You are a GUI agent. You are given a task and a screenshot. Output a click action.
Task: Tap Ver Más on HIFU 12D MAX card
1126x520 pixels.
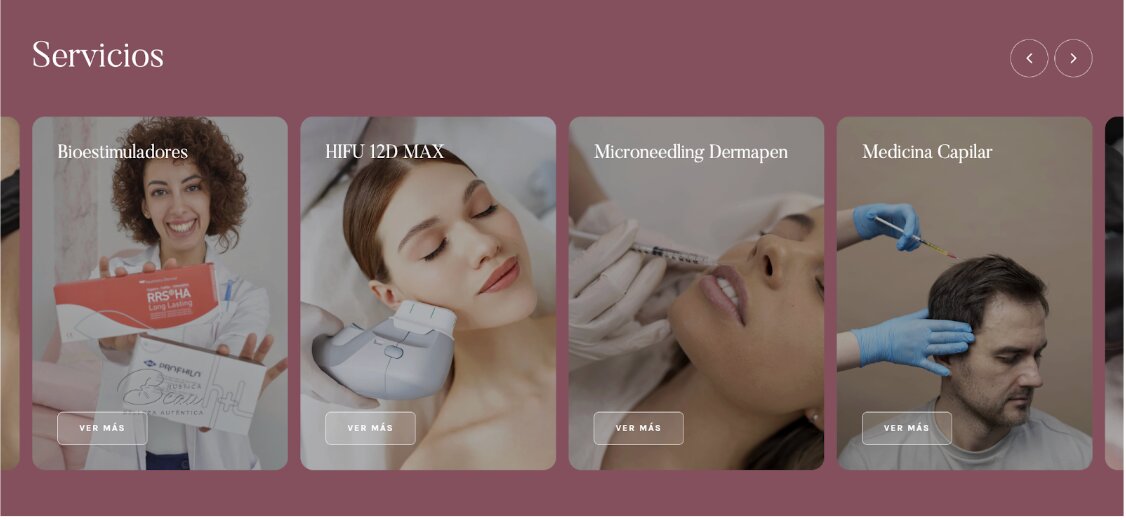[x=370, y=429]
